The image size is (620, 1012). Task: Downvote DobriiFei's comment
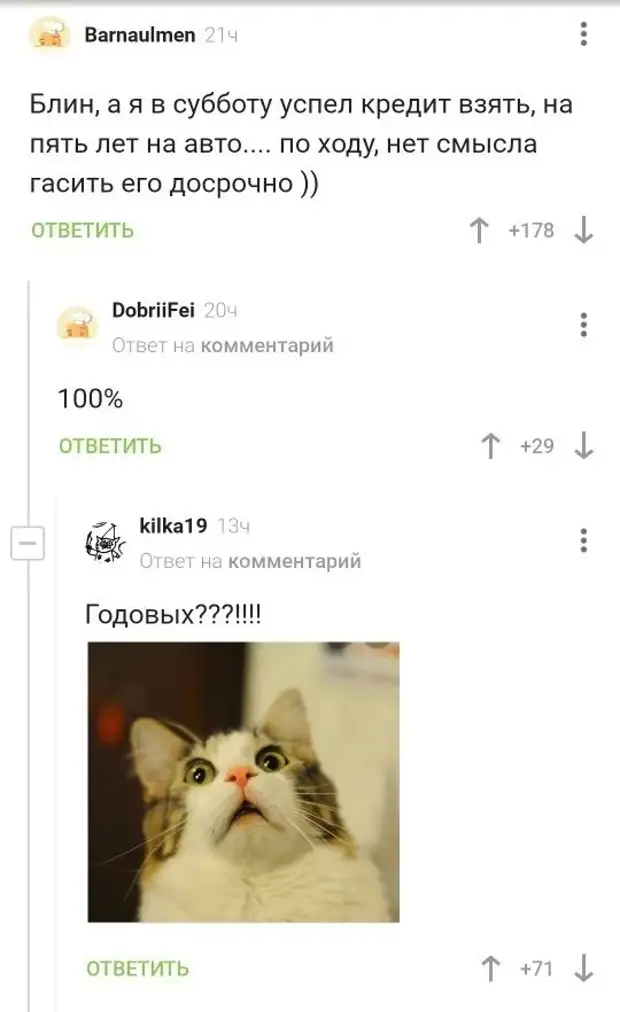(585, 446)
